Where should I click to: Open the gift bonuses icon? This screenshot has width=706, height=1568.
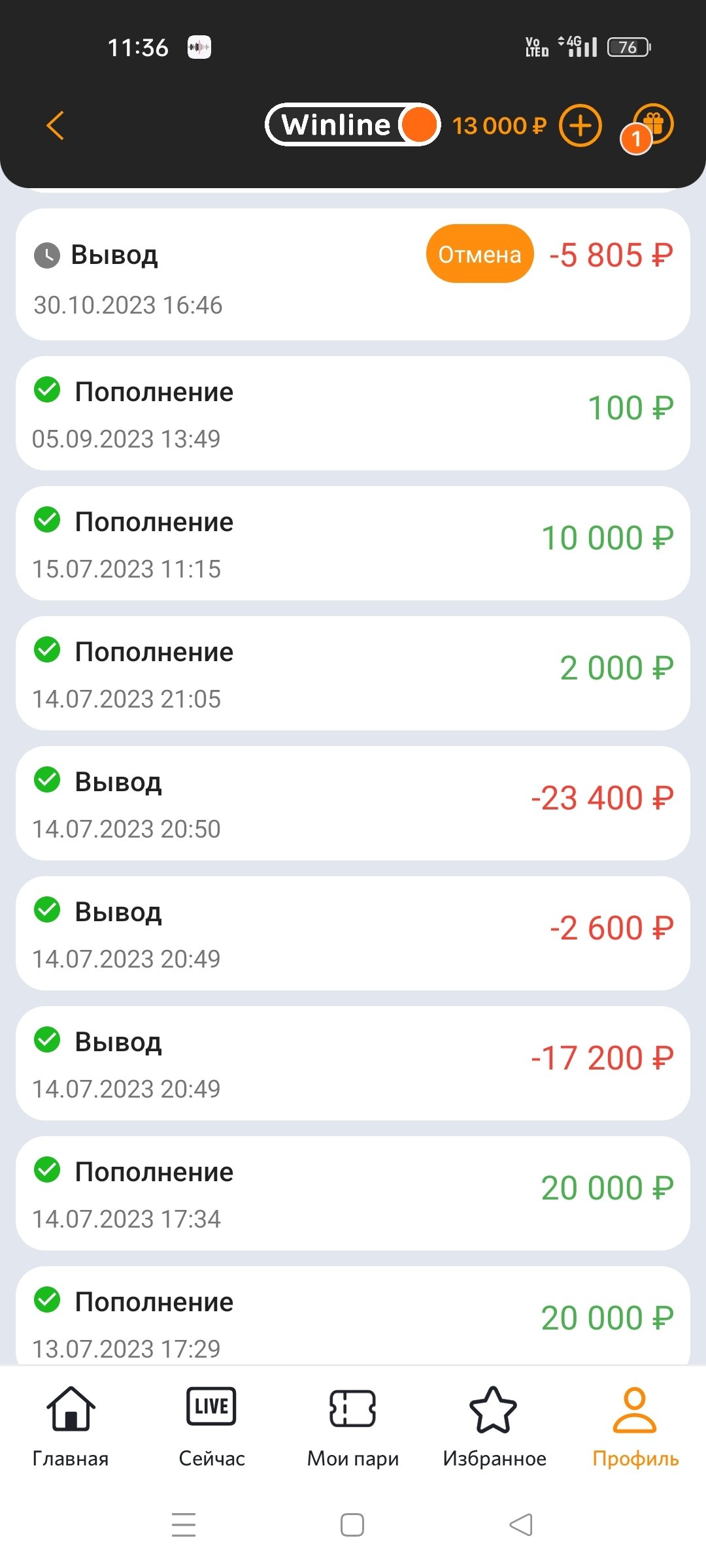652,124
